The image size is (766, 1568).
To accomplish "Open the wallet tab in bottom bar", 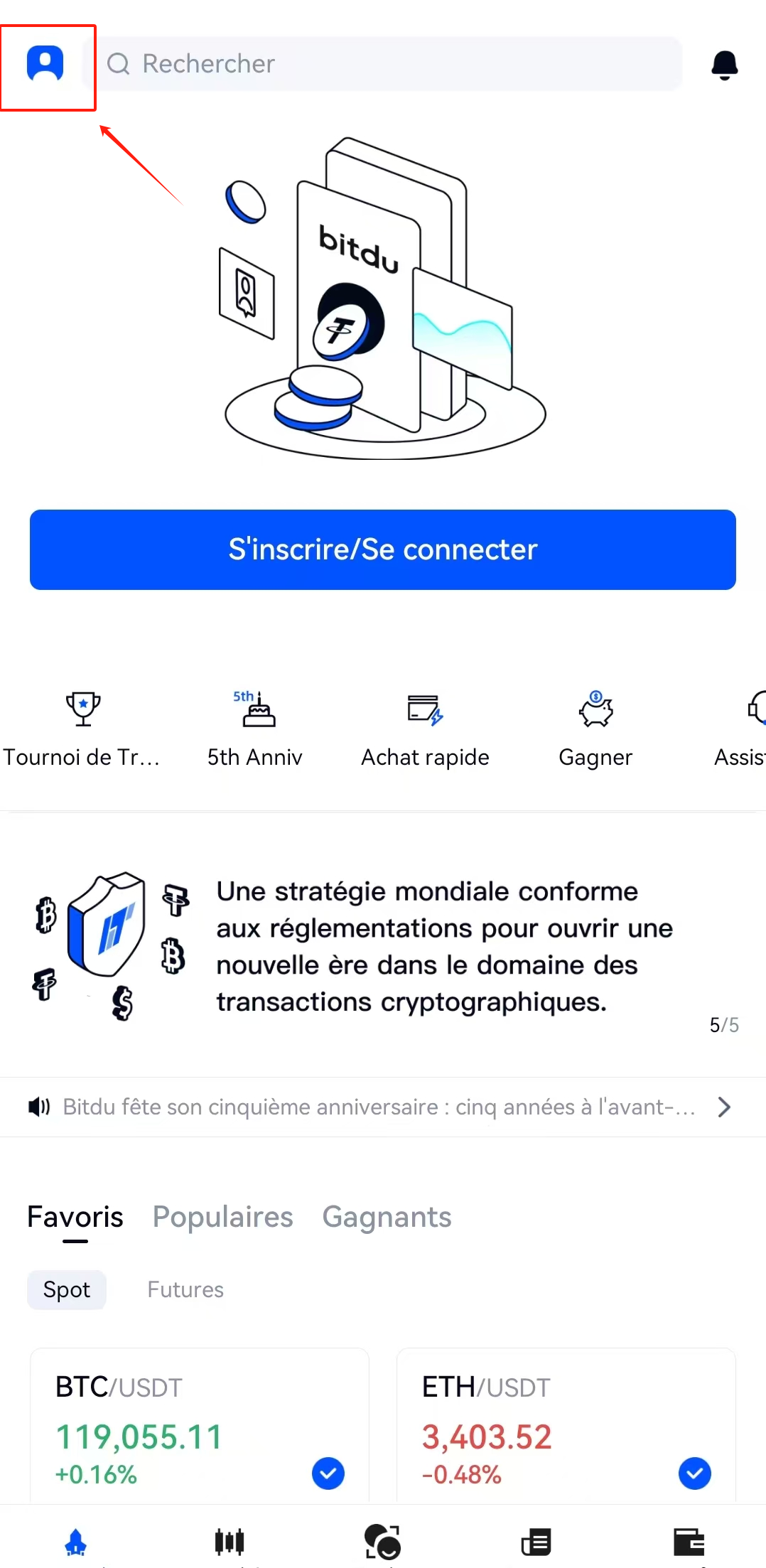I will (x=689, y=1541).
